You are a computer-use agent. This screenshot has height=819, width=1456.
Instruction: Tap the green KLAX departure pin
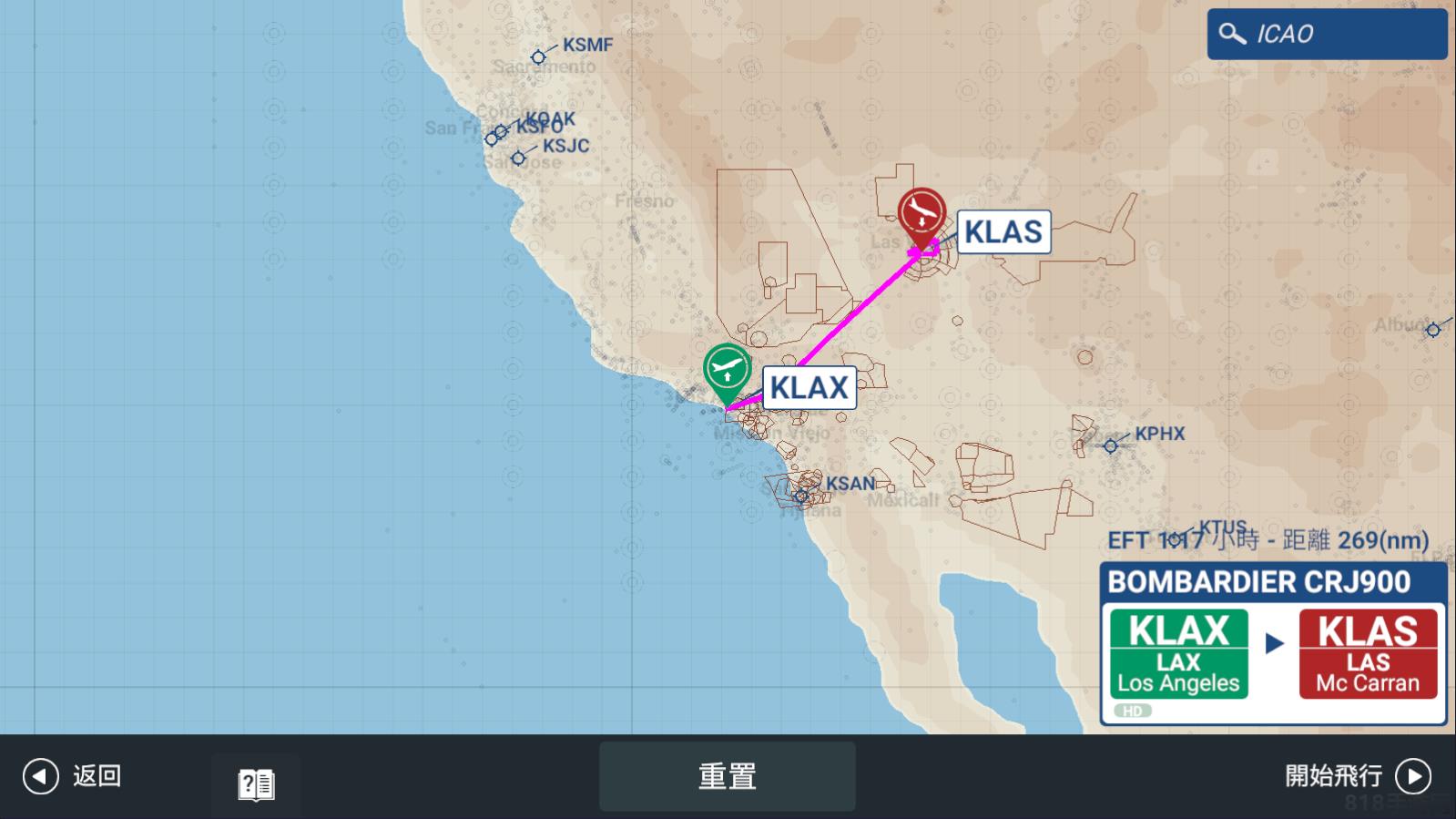pyautogui.click(x=727, y=370)
